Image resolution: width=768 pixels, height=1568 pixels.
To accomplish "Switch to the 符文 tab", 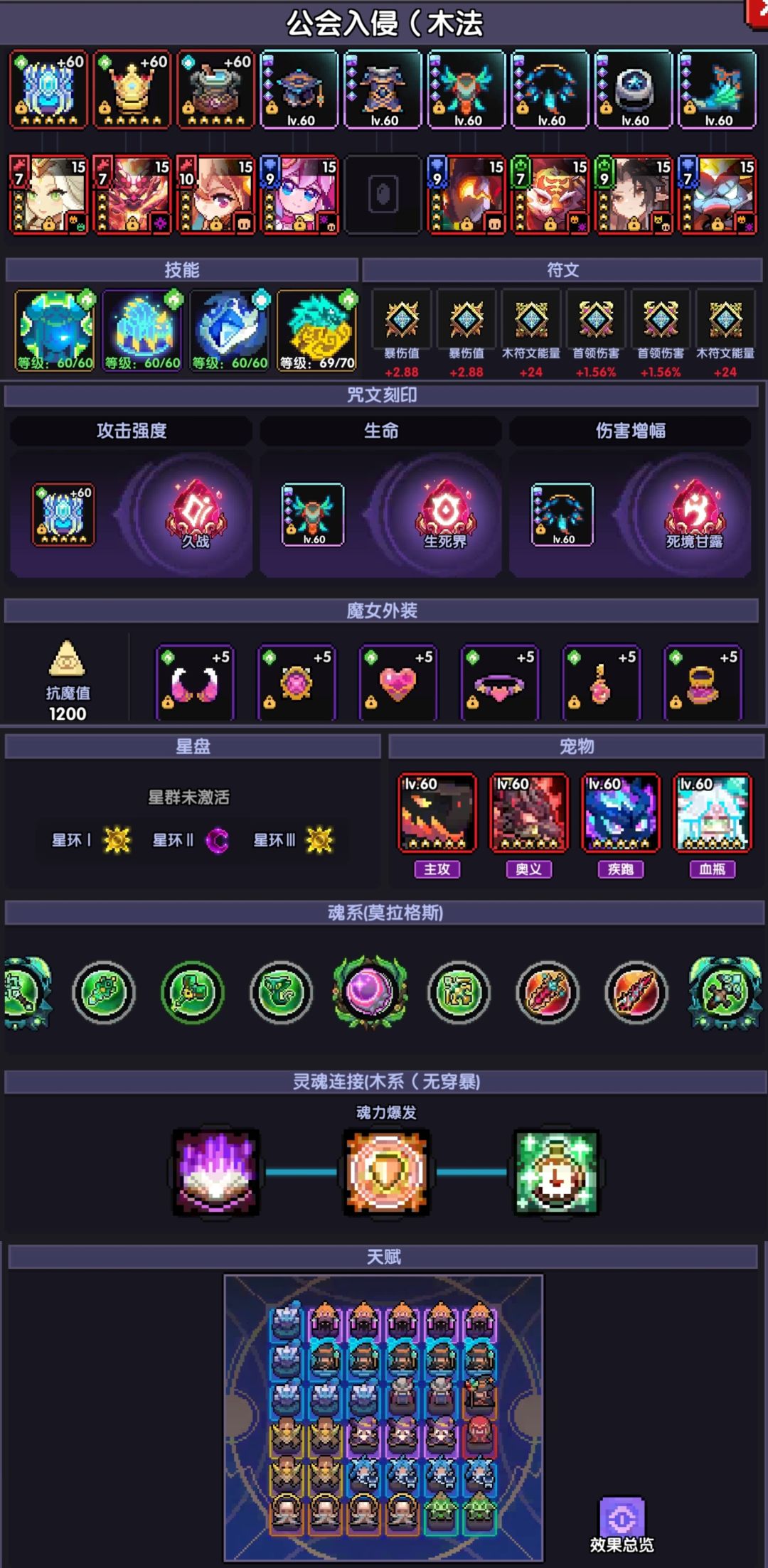I will (x=565, y=269).
